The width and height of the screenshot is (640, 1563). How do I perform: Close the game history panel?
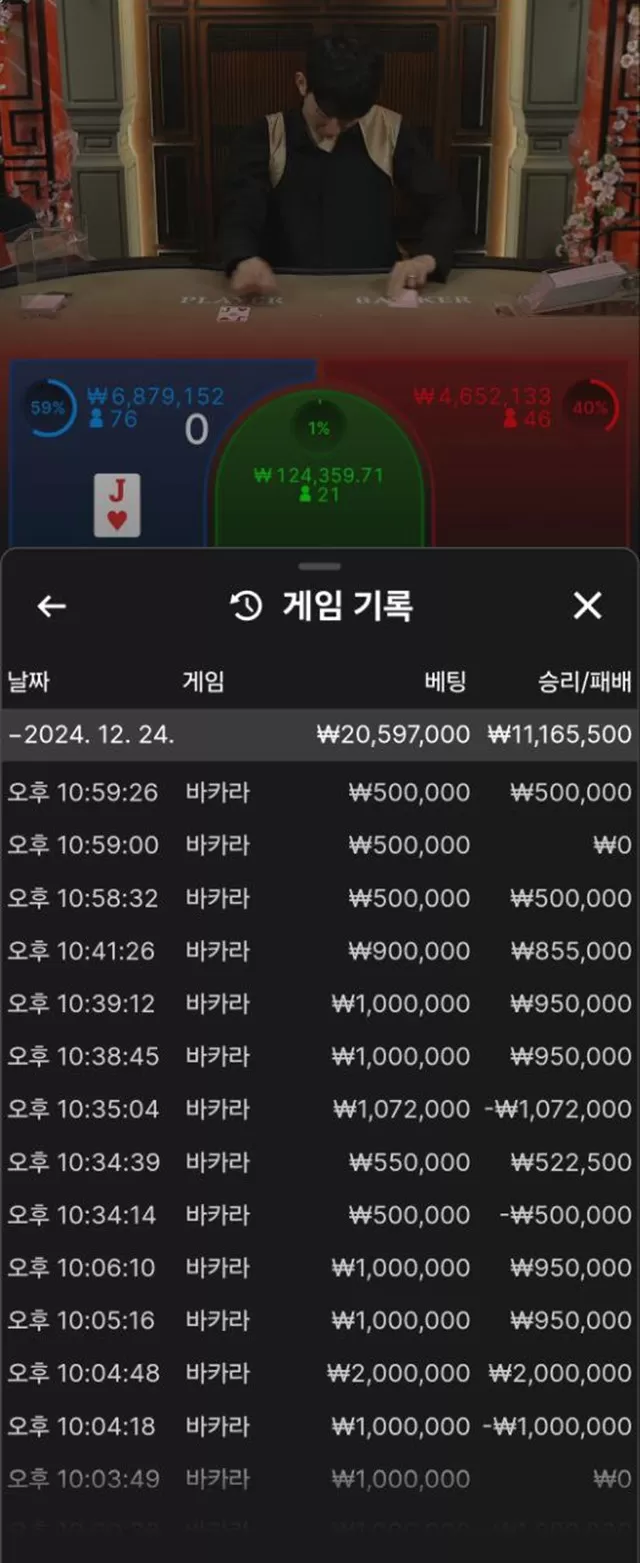pos(587,606)
